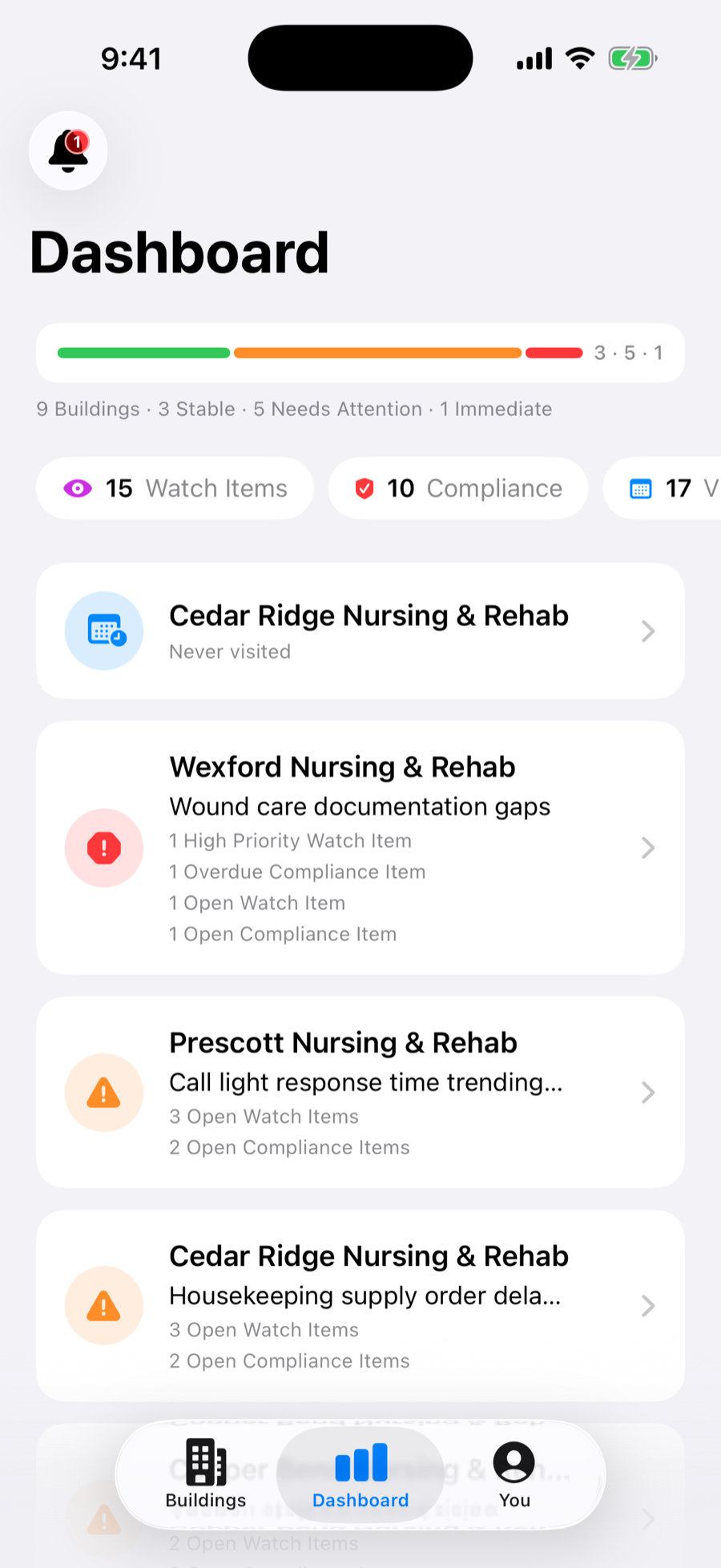The width and height of the screenshot is (721, 1568).
Task: Open the notifications bell
Action: click(x=68, y=151)
